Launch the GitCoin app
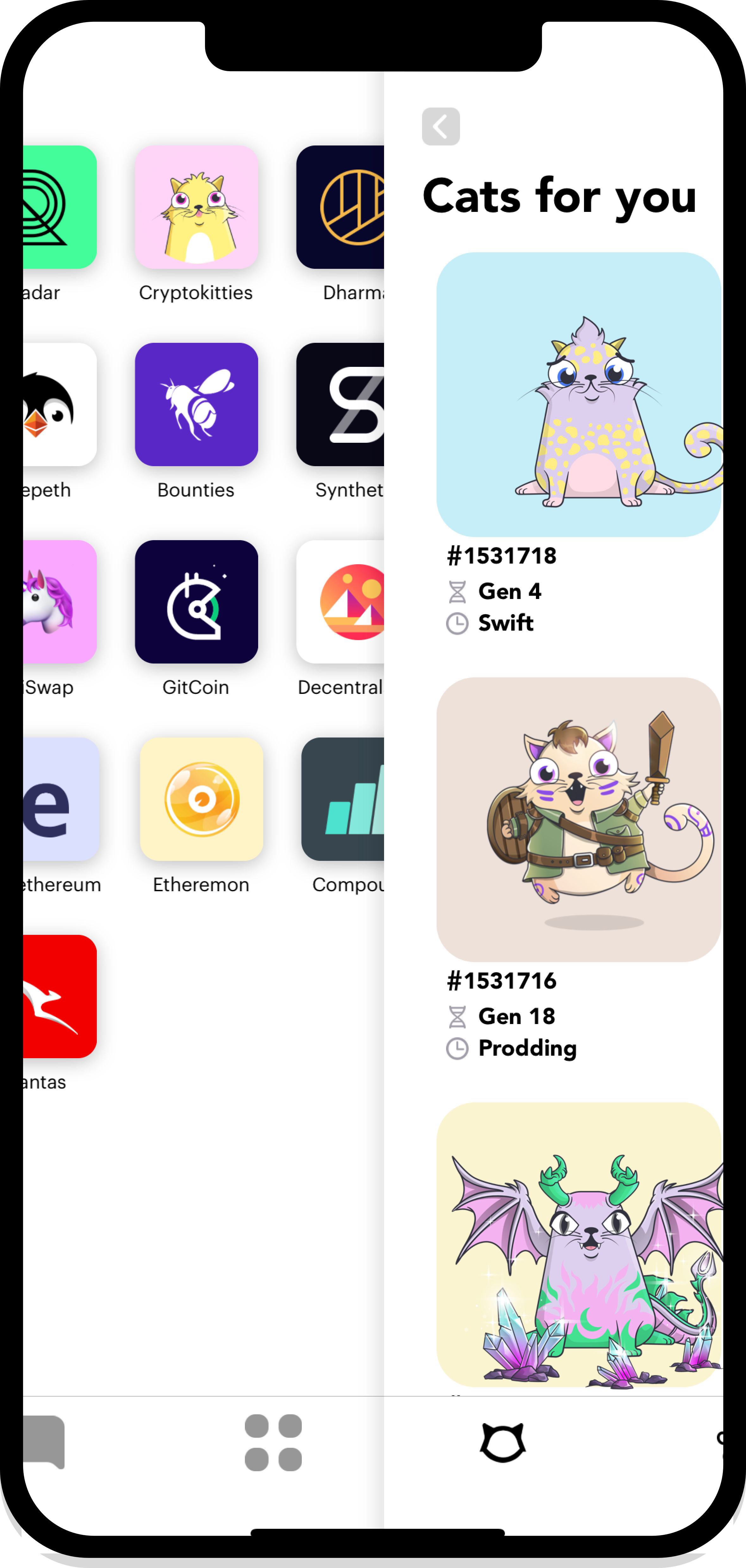Viewport: 746px width, 1568px height. pyautogui.click(x=196, y=602)
